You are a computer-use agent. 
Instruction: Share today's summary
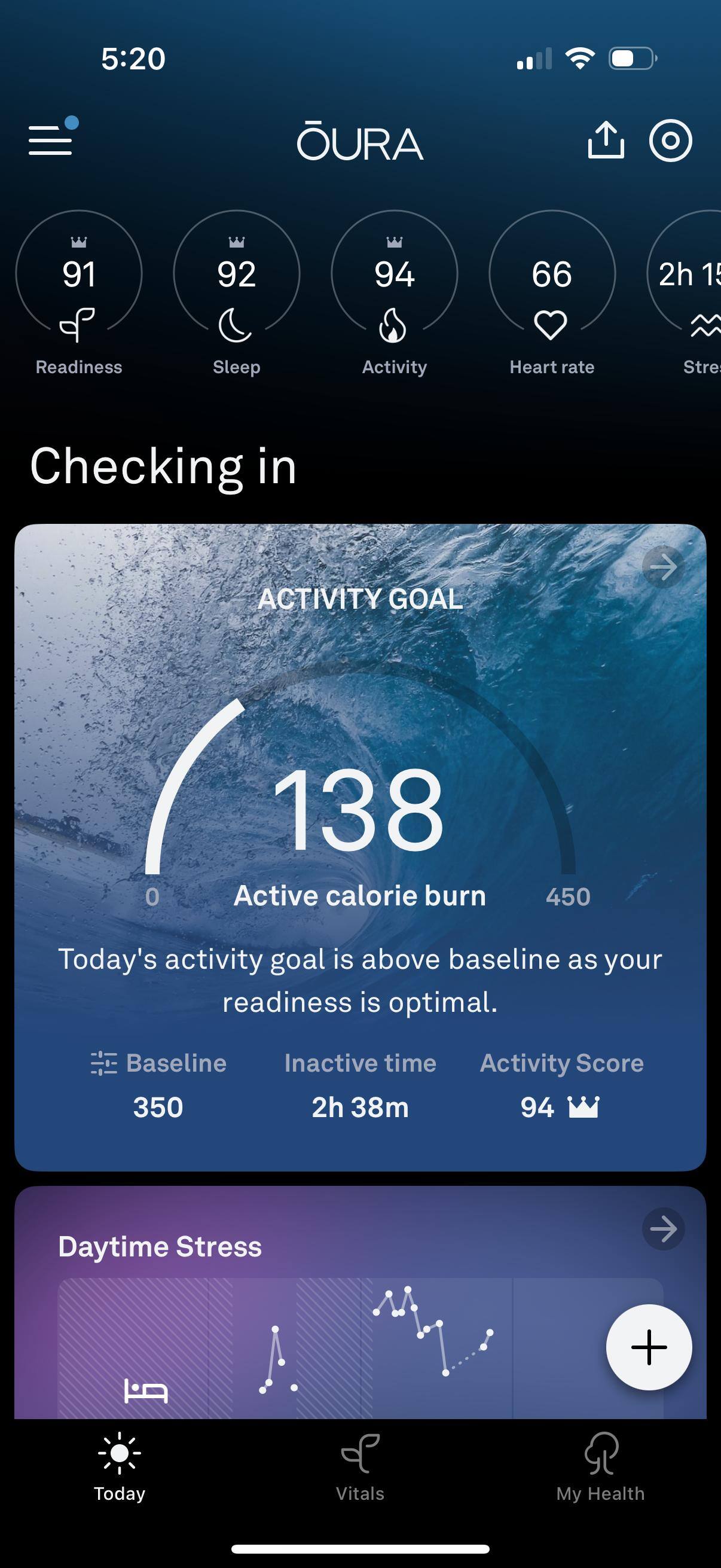tap(606, 140)
